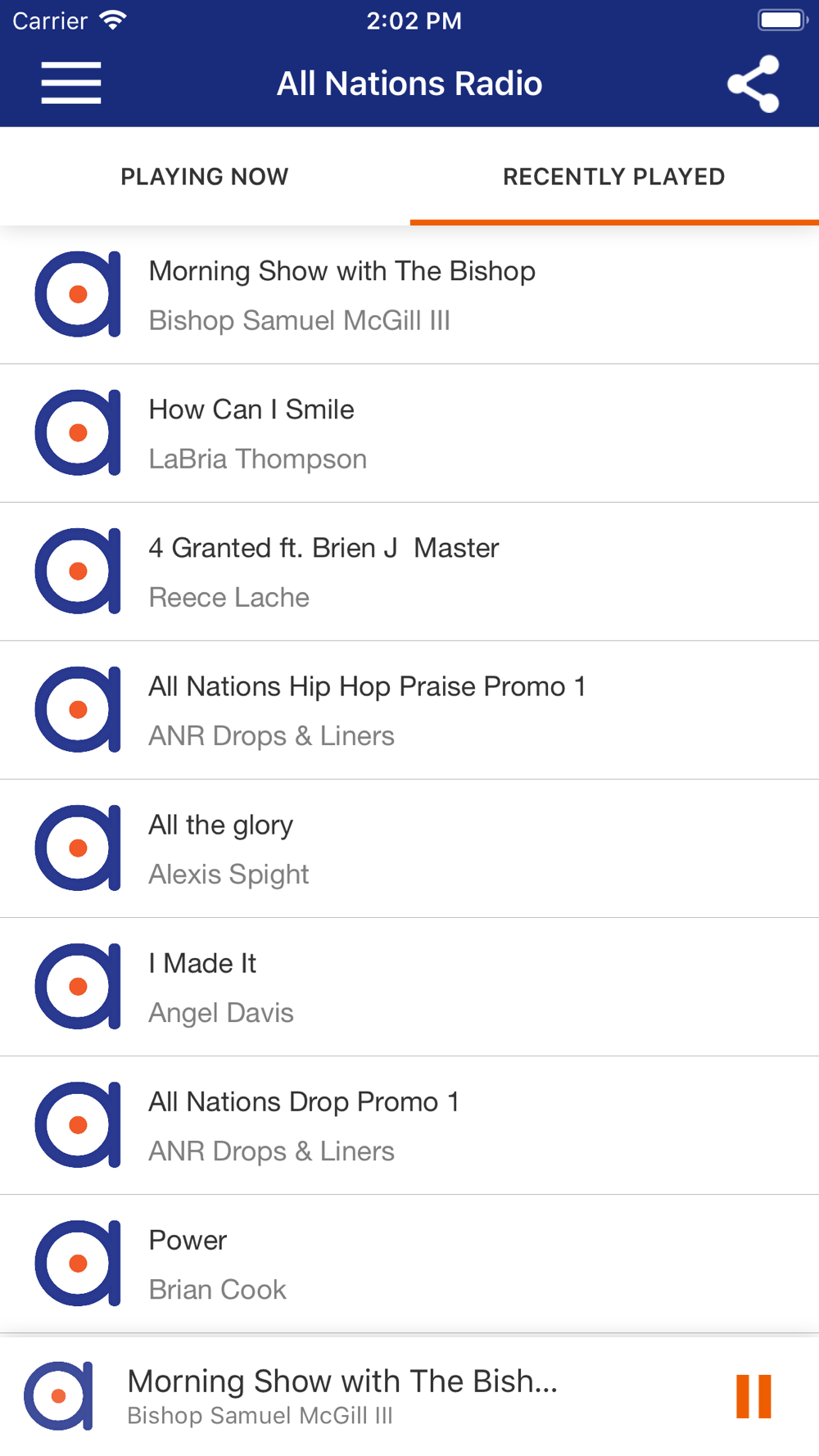Viewport: 819px width, 1456px height.
Task: Open I Made It by Angel Davis
Action: pos(409,987)
